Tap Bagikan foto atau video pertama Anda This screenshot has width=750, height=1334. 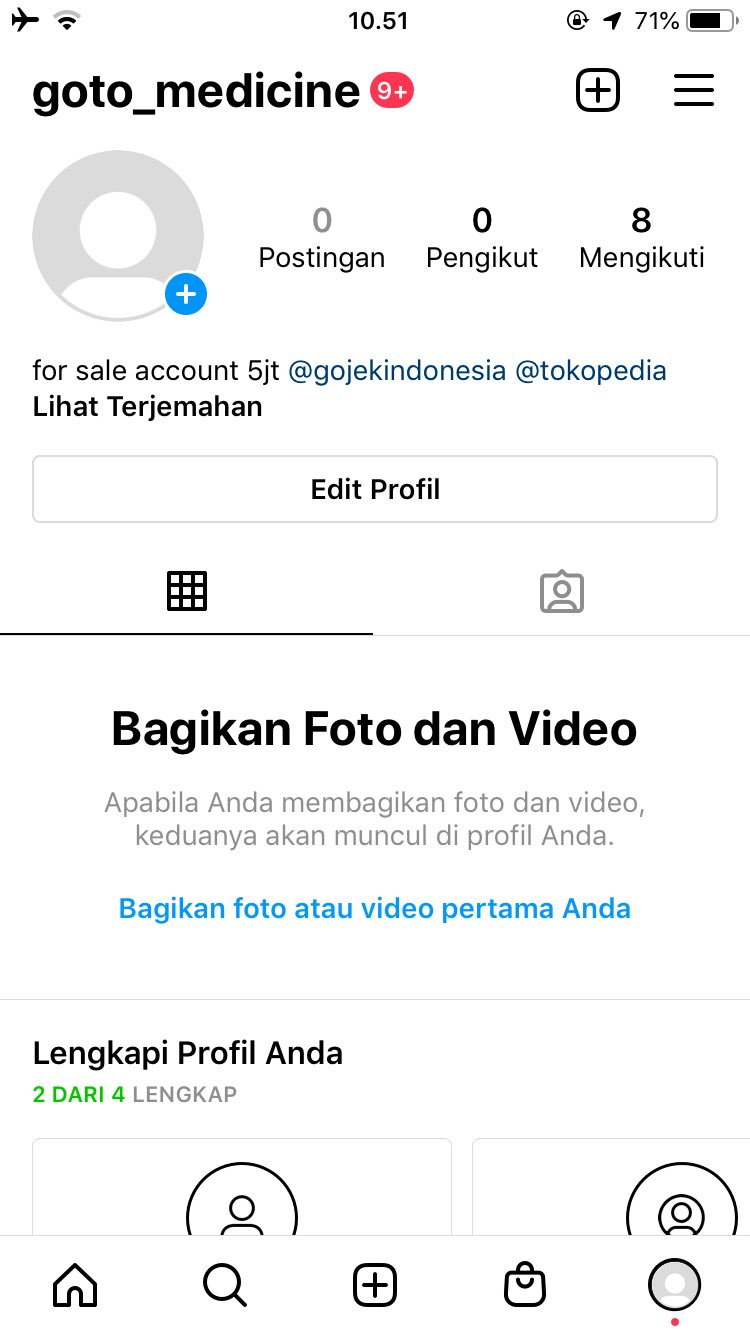coord(375,908)
